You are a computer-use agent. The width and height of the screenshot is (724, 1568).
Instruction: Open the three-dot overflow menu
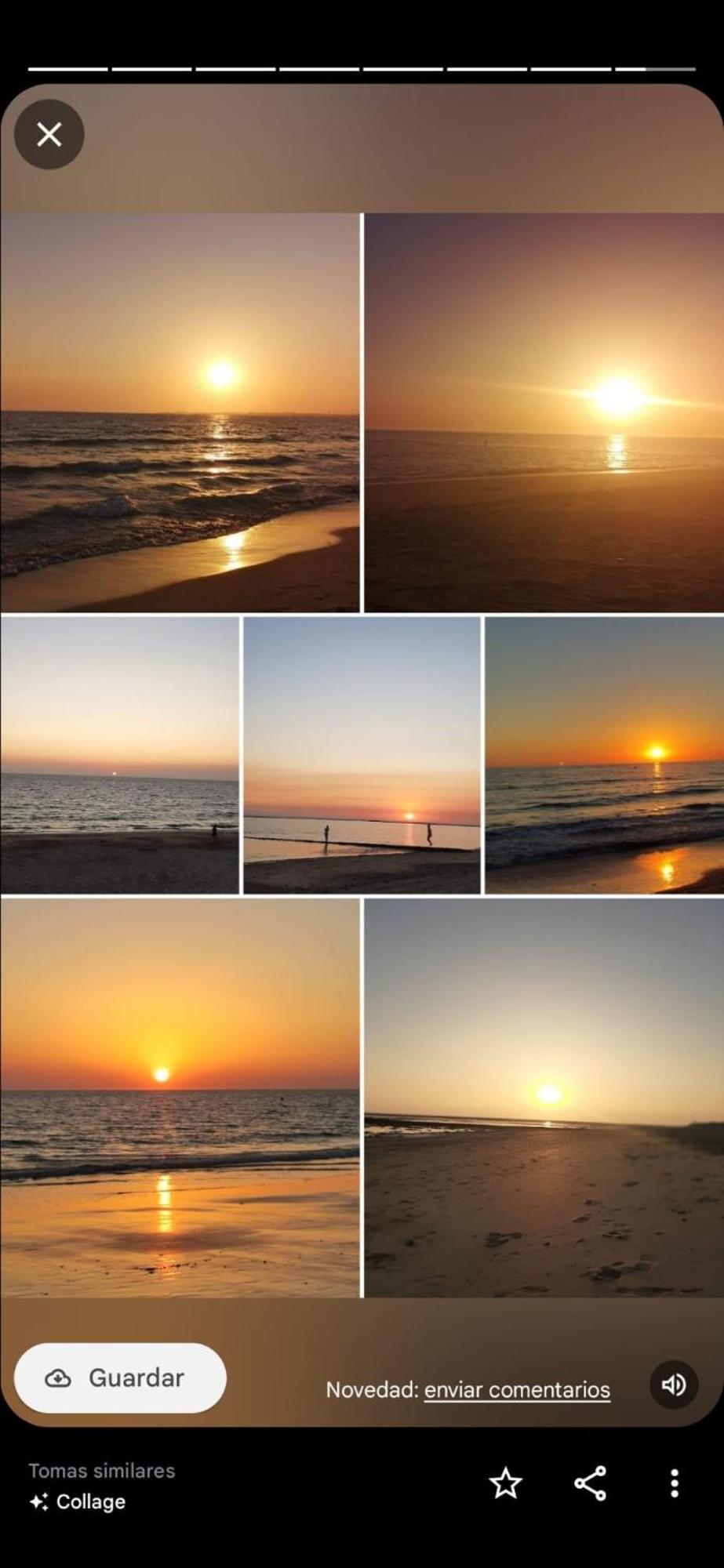674,1483
